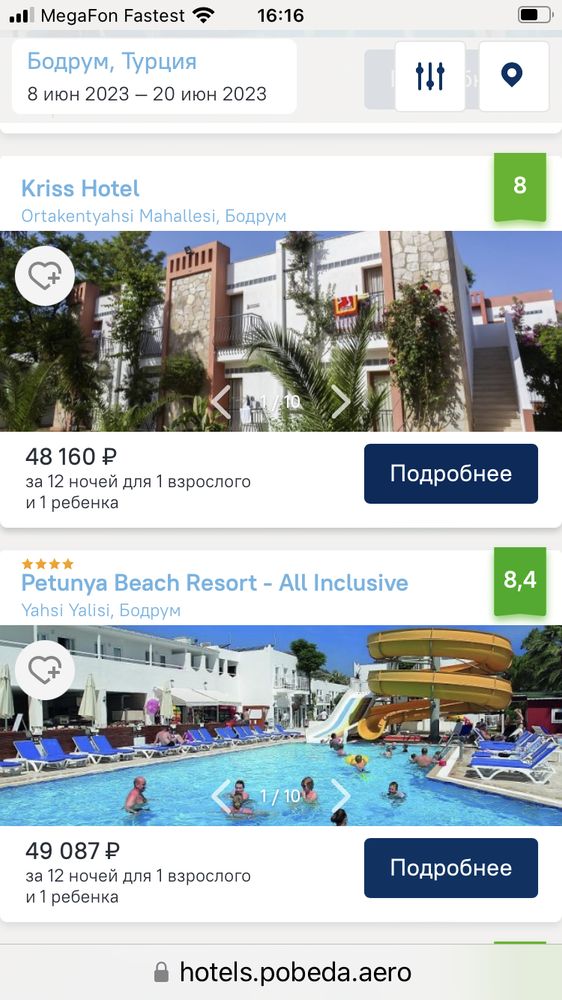Open Petunya Beach Resort title link
This screenshot has height=1000, width=562.
[214, 583]
